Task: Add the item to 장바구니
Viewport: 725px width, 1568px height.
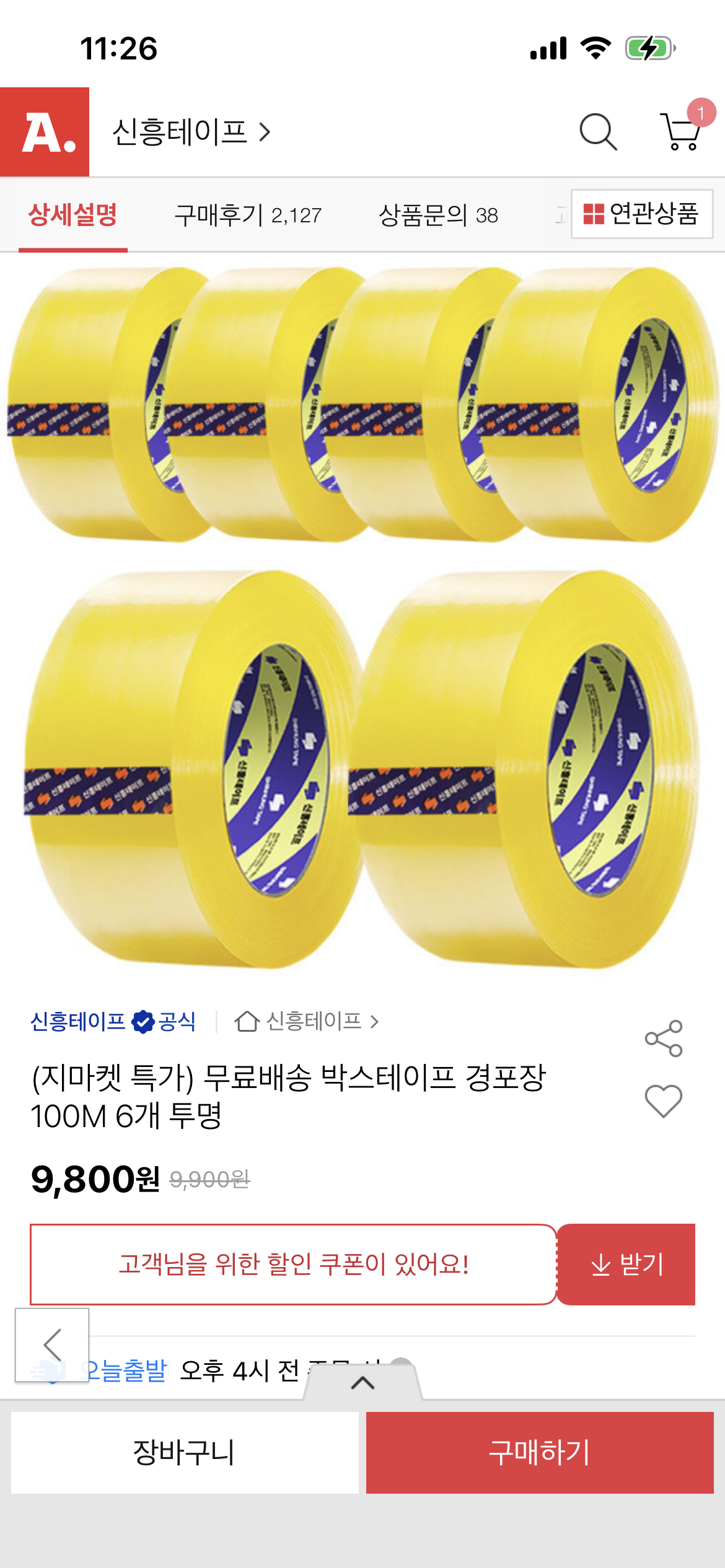Action: [x=185, y=1452]
